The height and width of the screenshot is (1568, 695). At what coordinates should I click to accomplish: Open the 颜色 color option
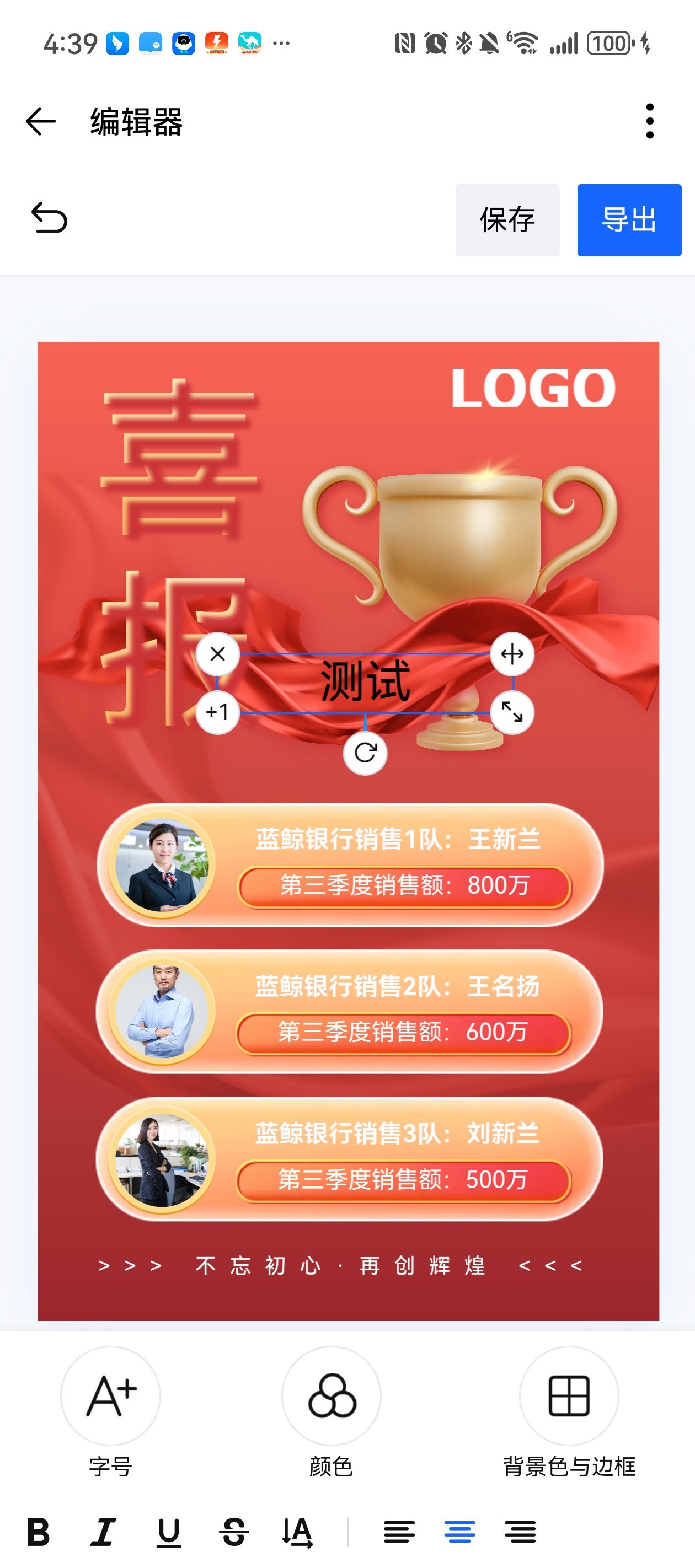point(332,1395)
